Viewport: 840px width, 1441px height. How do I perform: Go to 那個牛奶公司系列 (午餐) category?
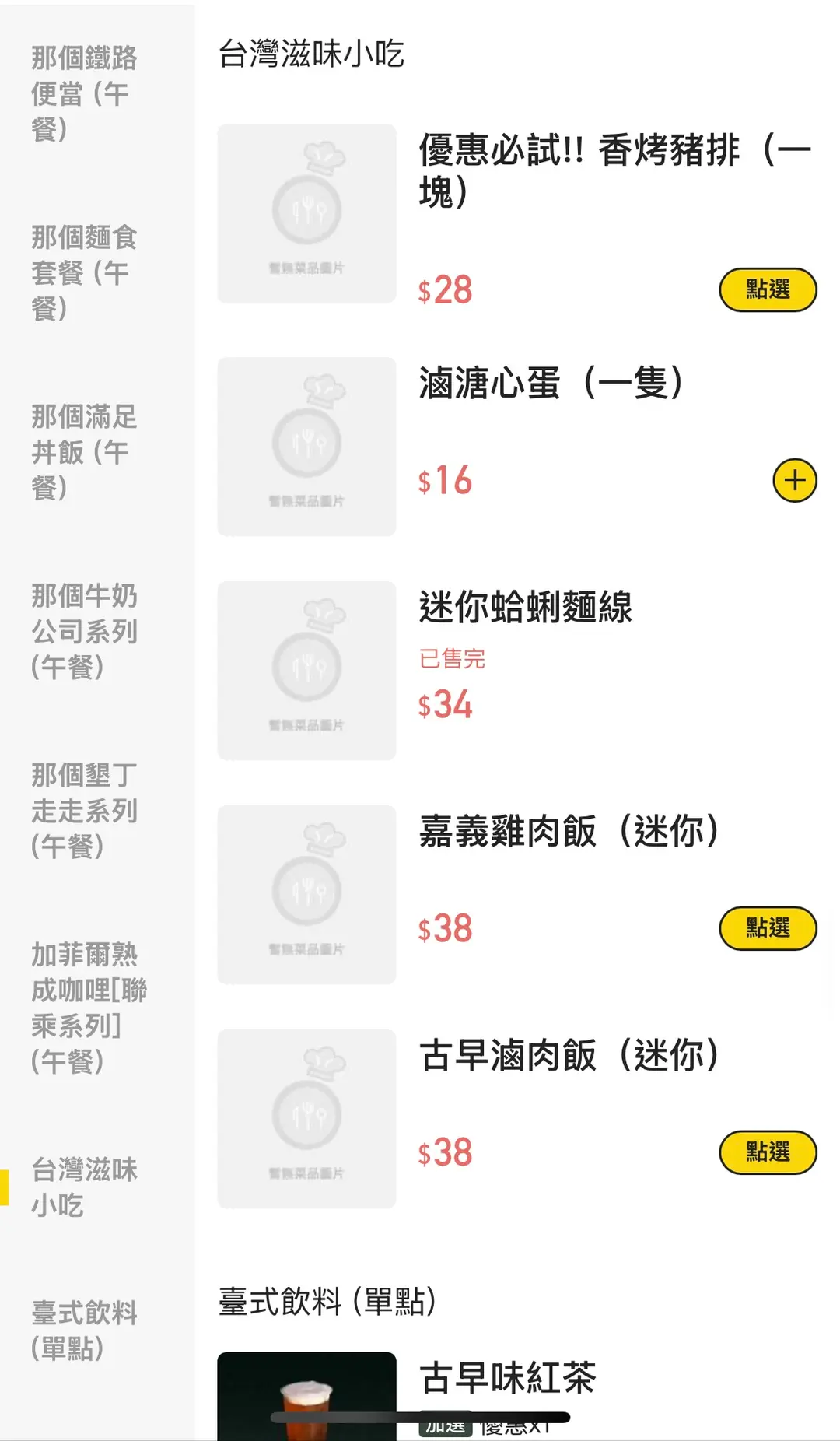[x=84, y=631]
